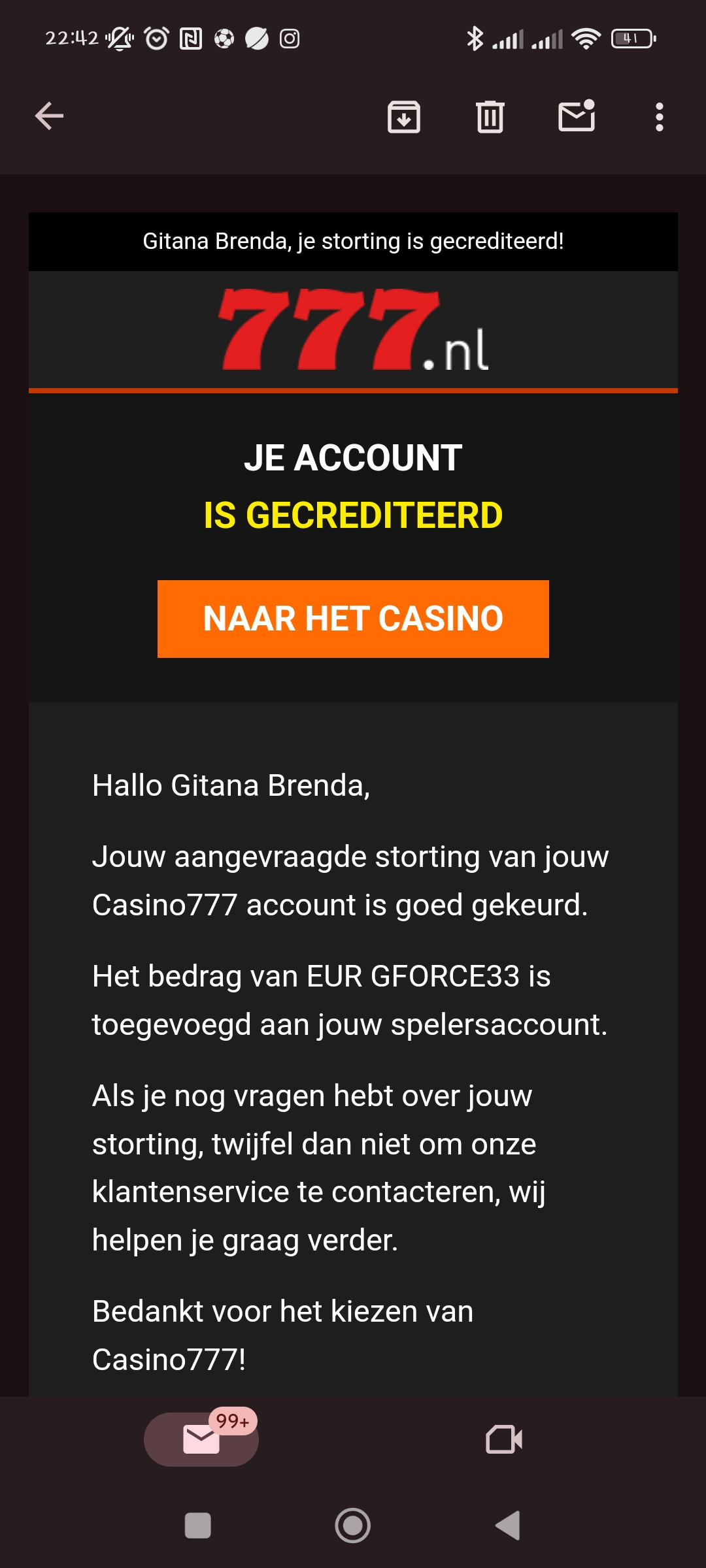Open the recent apps view

tap(198, 1526)
